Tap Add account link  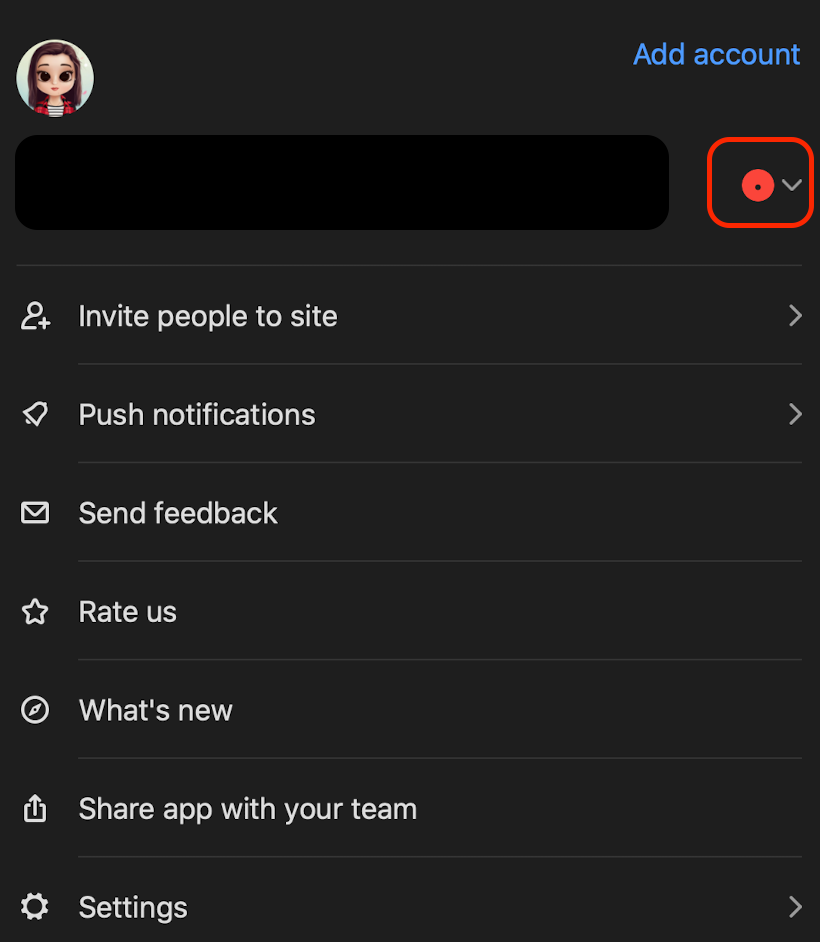point(716,54)
